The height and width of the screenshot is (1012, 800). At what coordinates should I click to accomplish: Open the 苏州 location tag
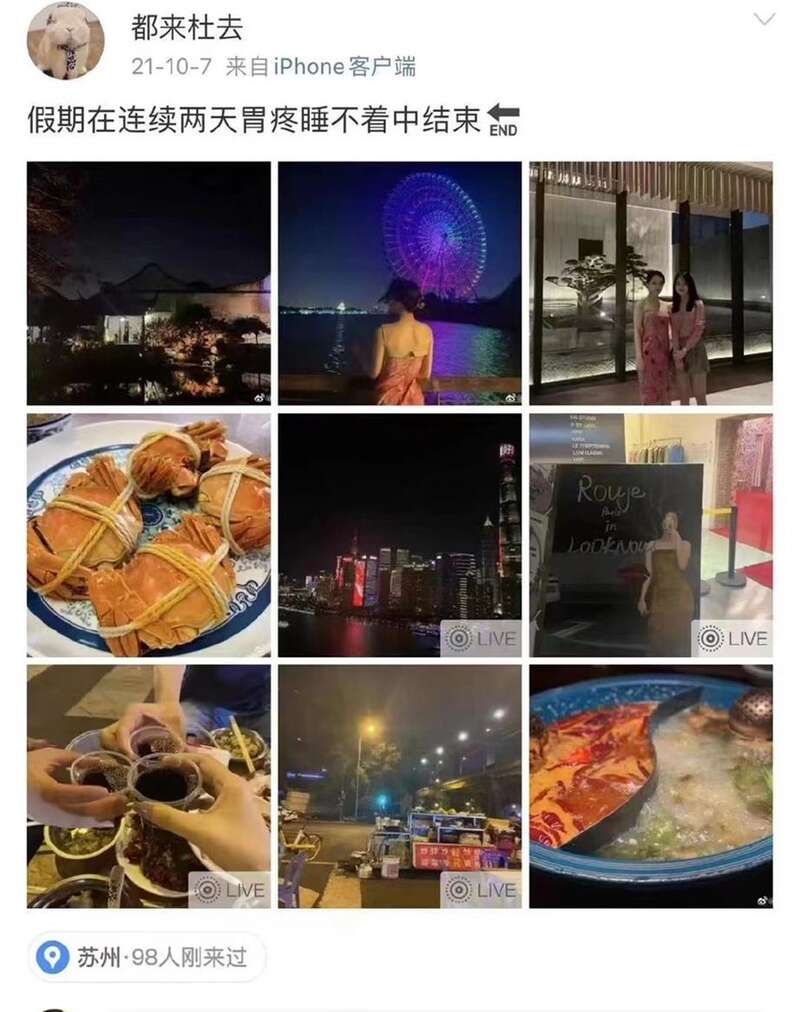146,957
